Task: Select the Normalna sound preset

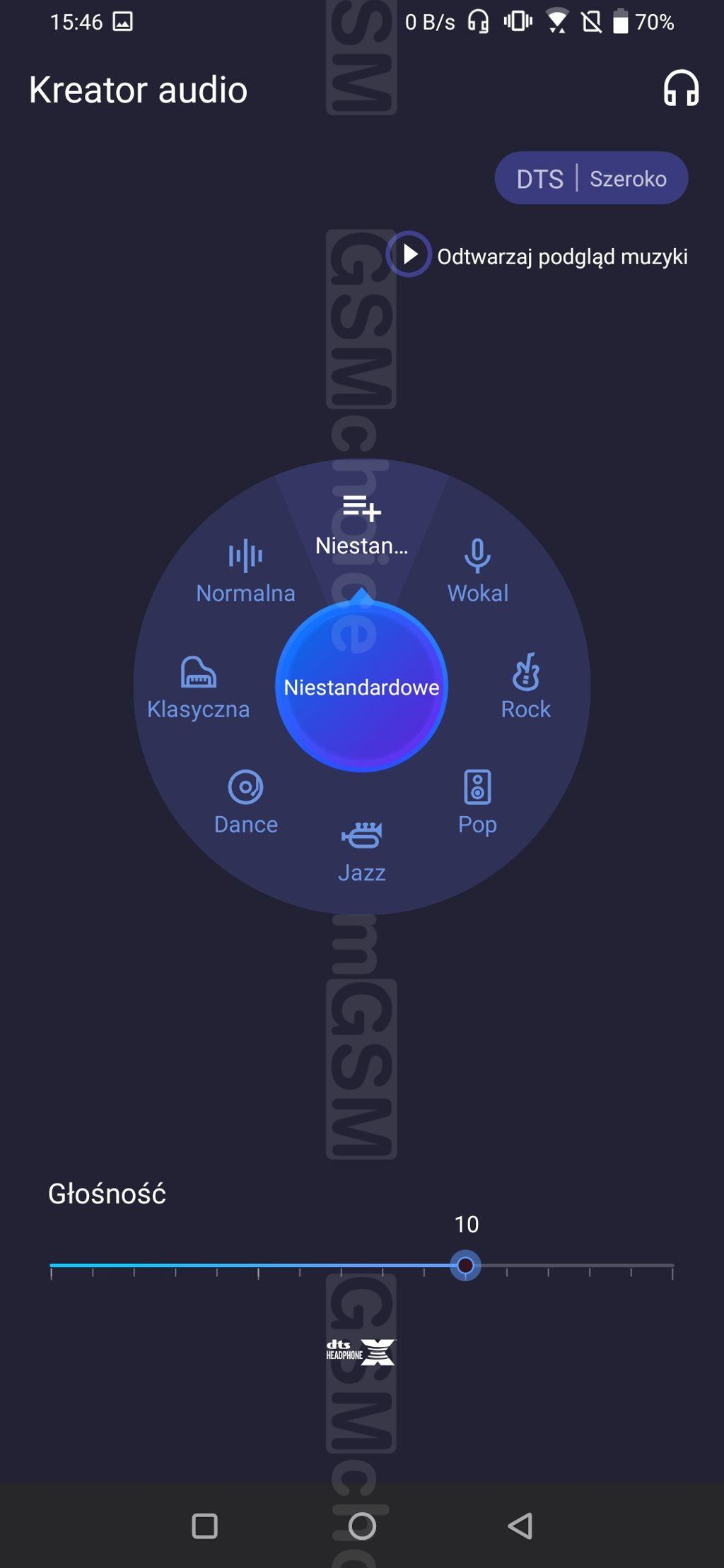Action: 245,571
